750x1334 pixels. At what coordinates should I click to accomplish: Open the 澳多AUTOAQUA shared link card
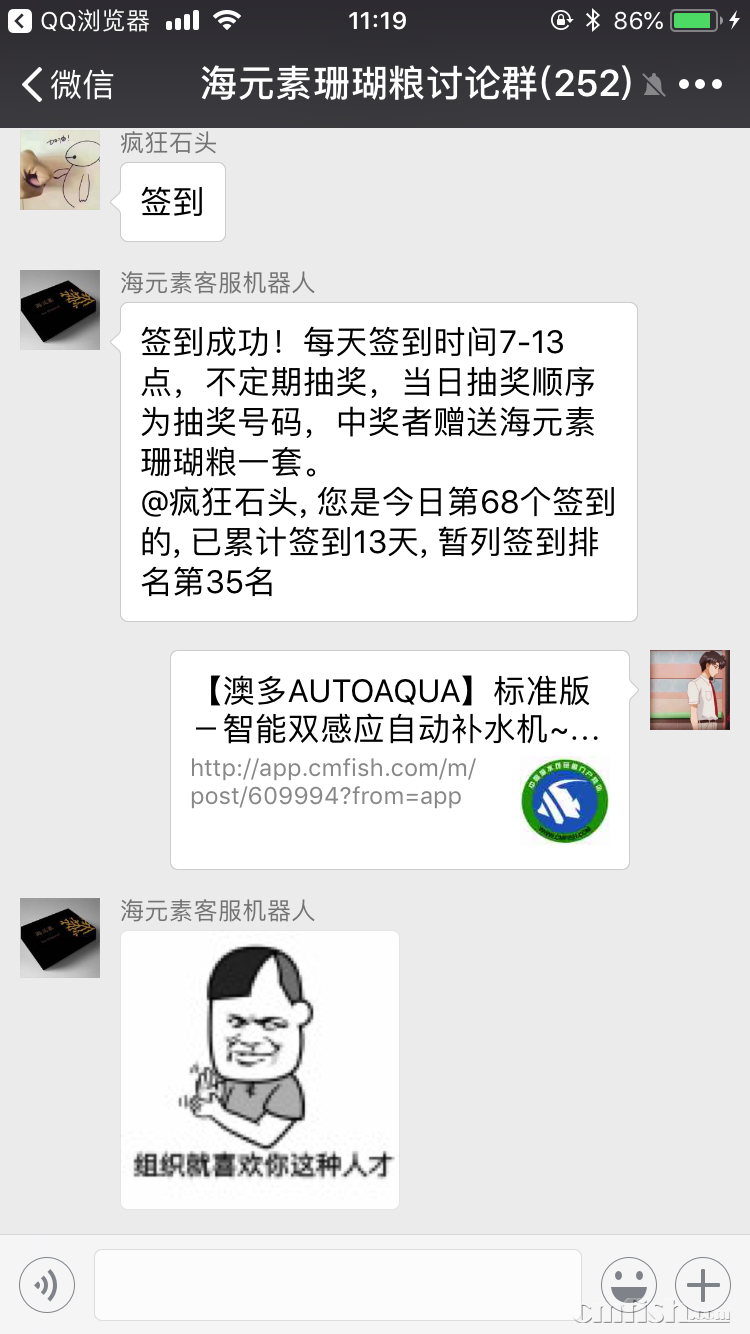399,759
